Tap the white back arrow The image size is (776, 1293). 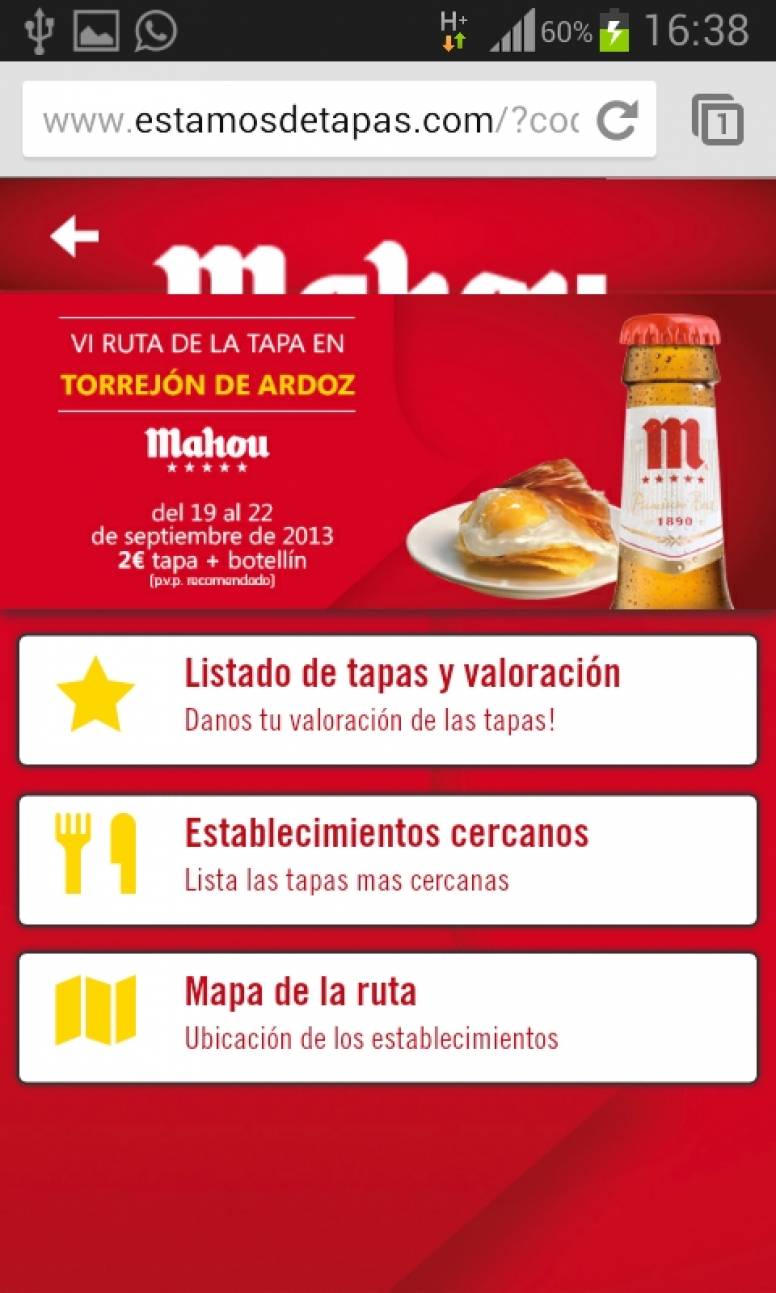pyautogui.click(x=75, y=237)
